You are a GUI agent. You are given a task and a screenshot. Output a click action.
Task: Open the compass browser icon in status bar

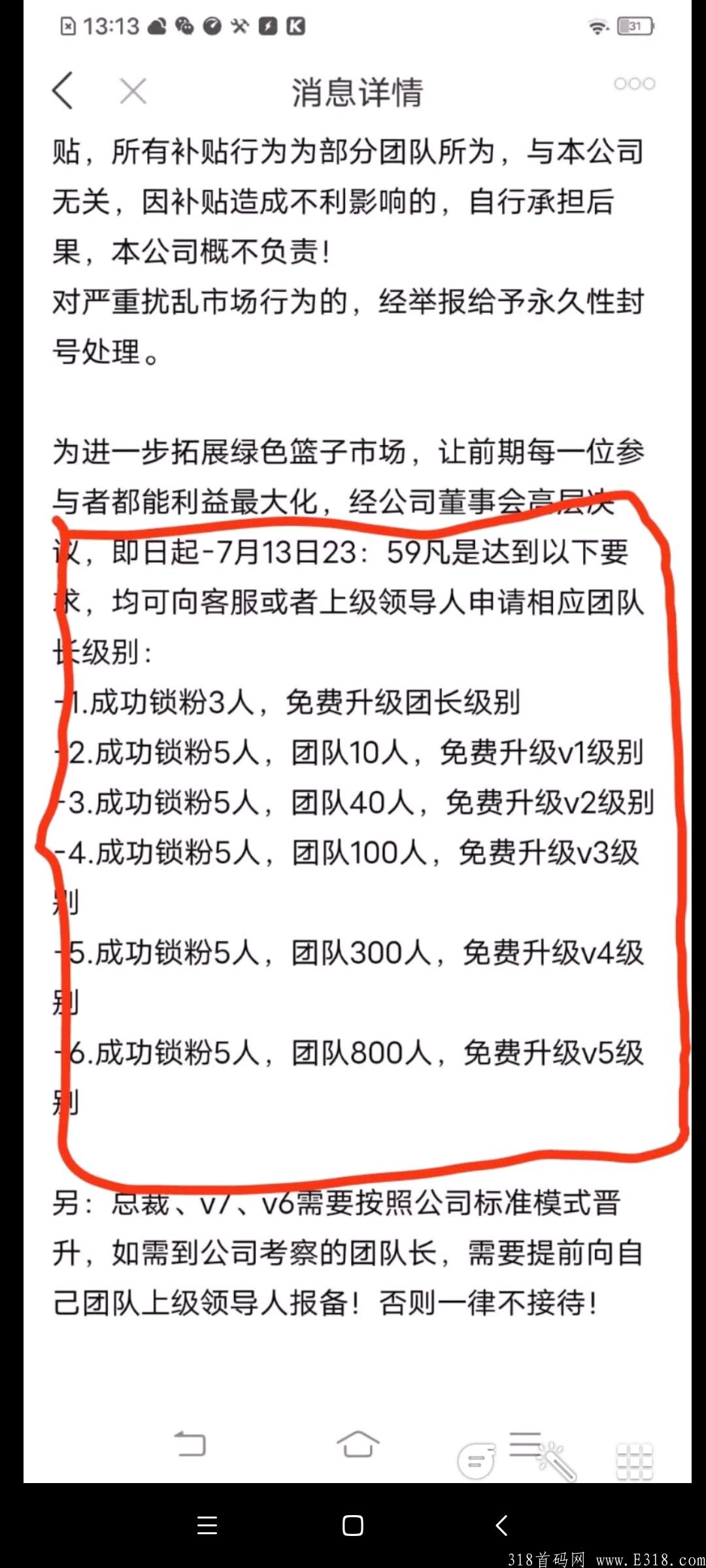point(212,26)
